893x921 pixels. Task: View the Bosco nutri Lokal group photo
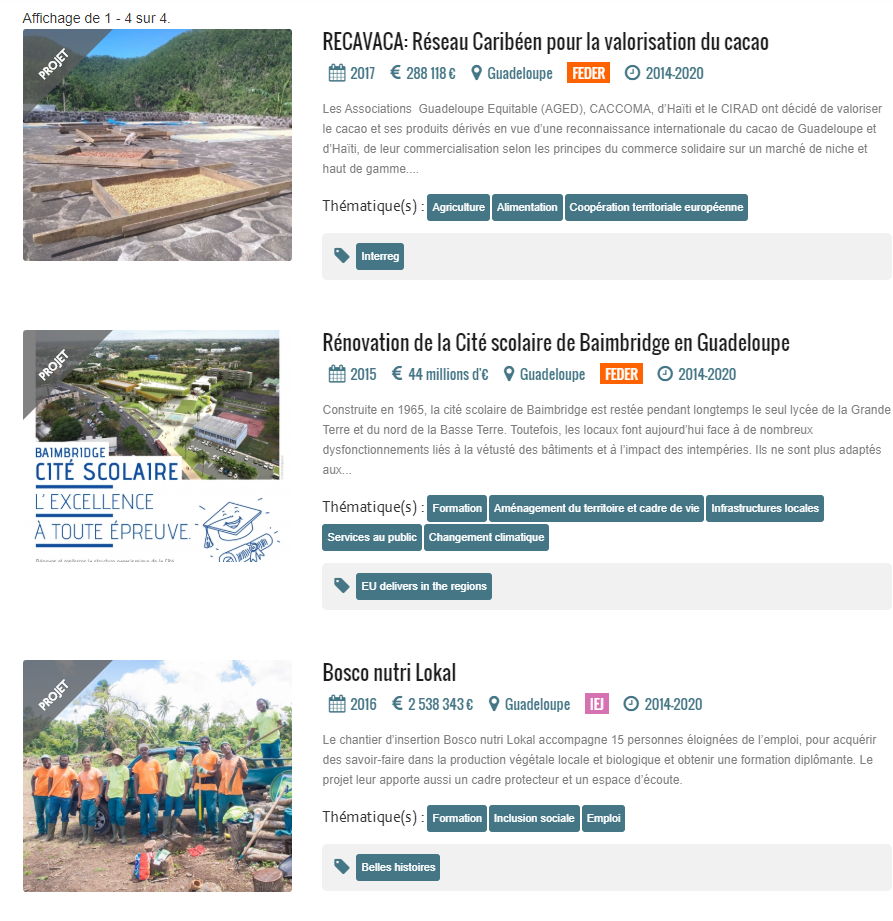157,776
